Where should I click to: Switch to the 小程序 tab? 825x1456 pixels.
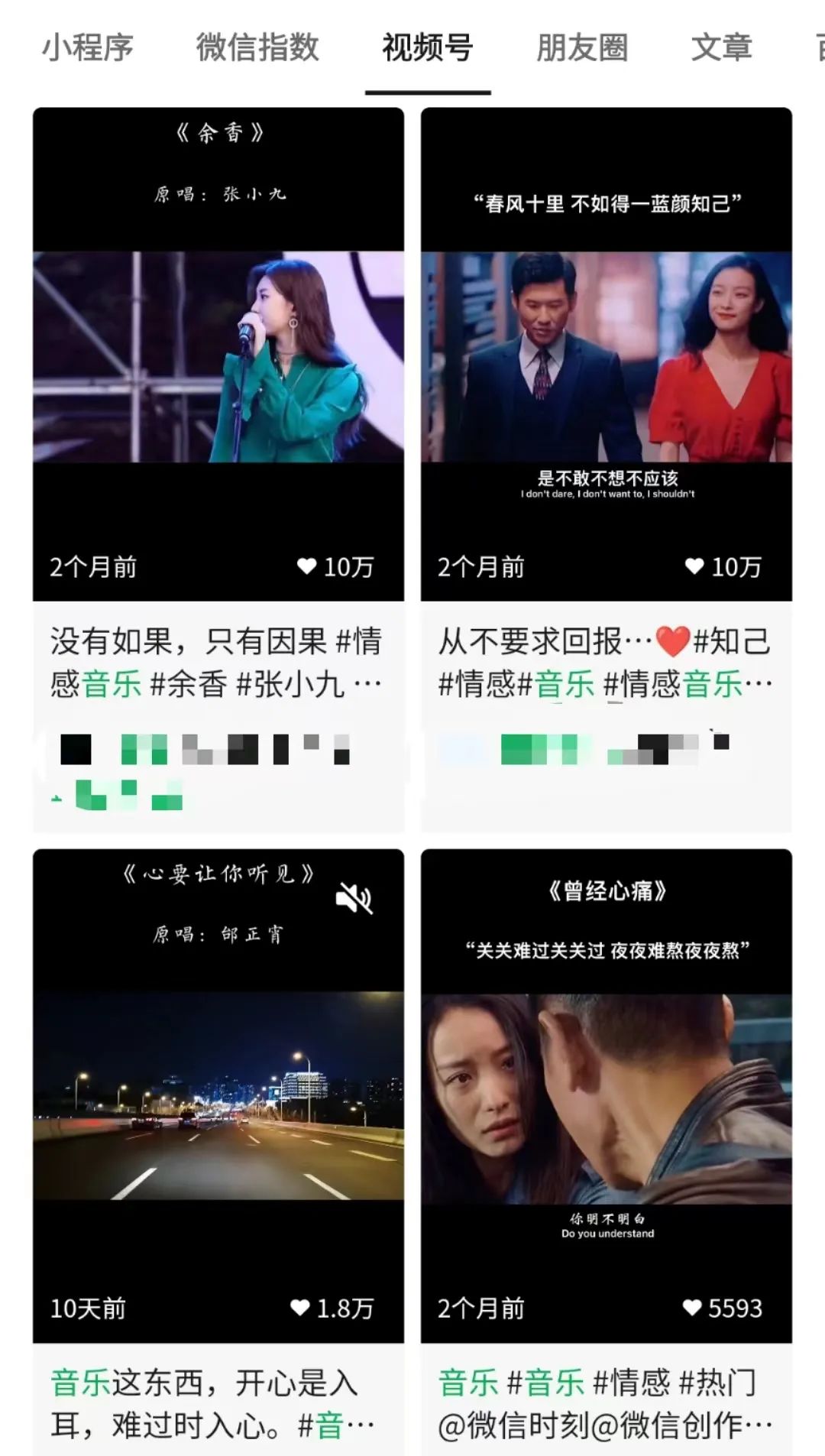[87, 47]
